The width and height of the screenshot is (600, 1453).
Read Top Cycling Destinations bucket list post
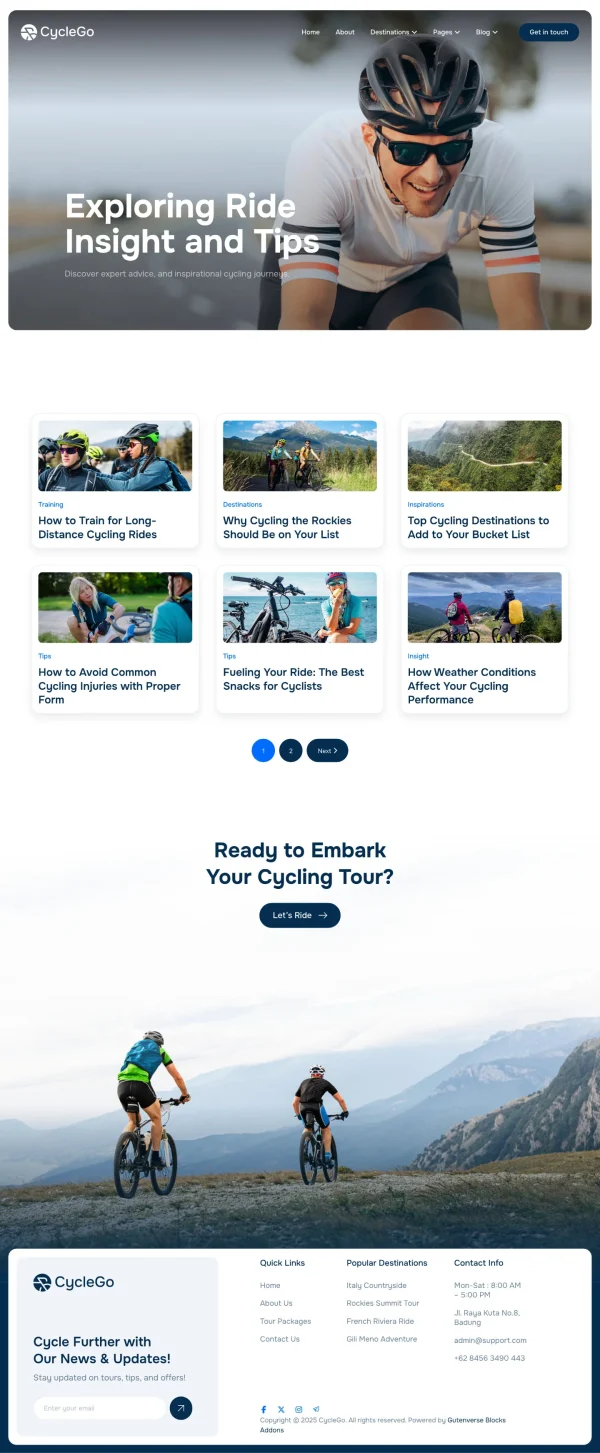click(x=478, y=528)
